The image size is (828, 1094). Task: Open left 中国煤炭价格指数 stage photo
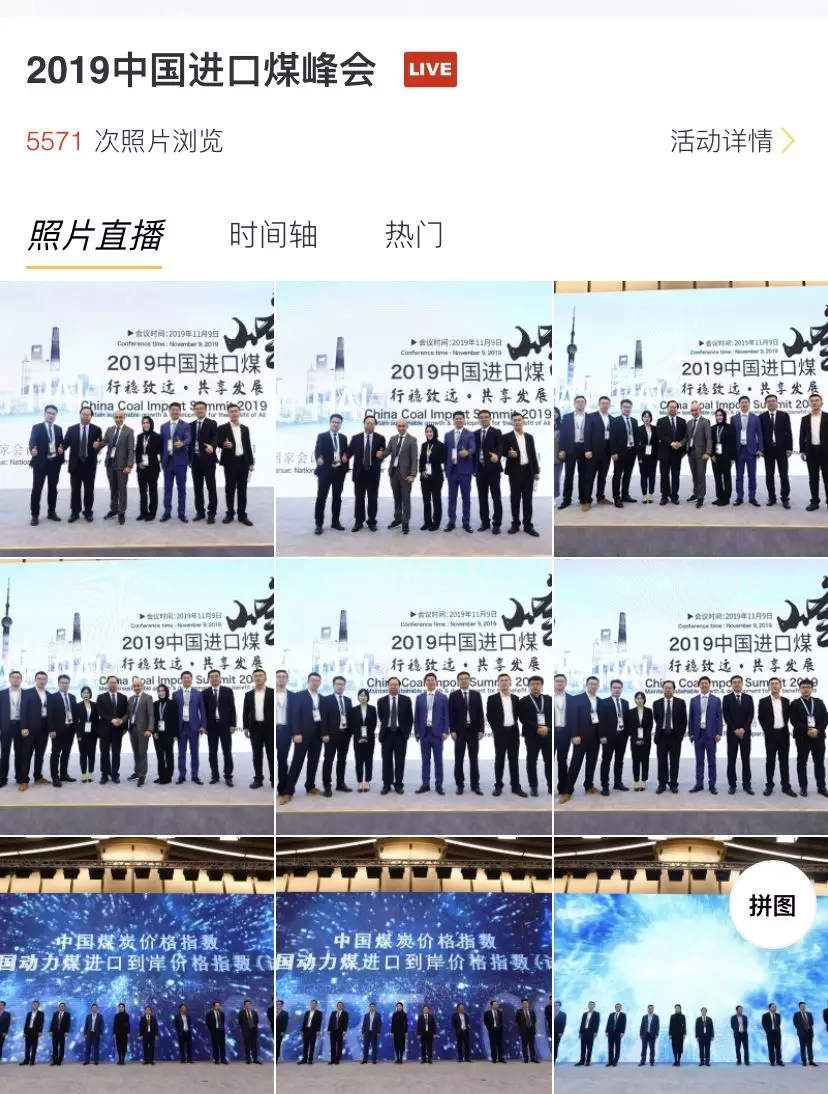pos(137,965)
